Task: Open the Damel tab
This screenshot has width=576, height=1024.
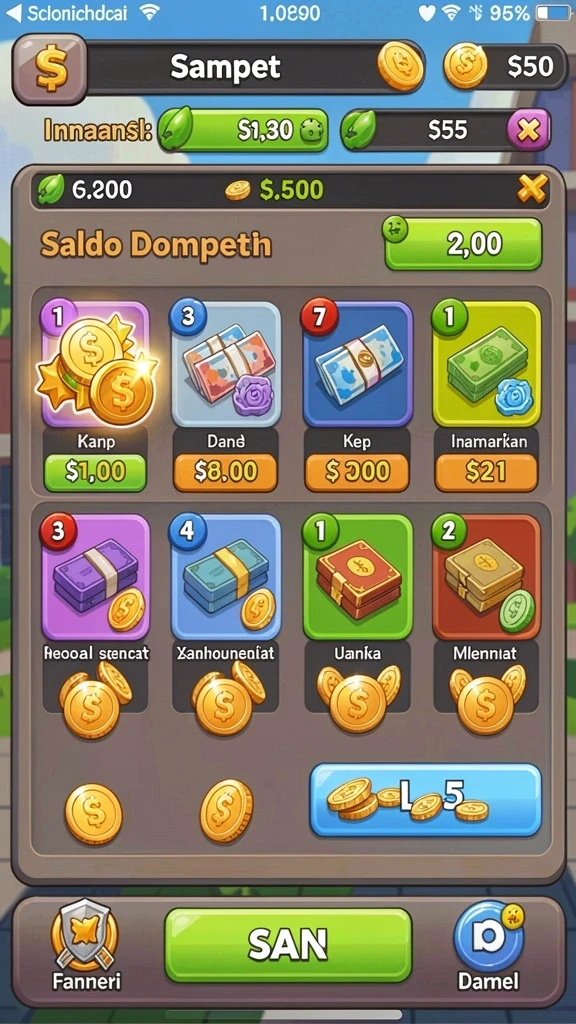Action: 488,945
